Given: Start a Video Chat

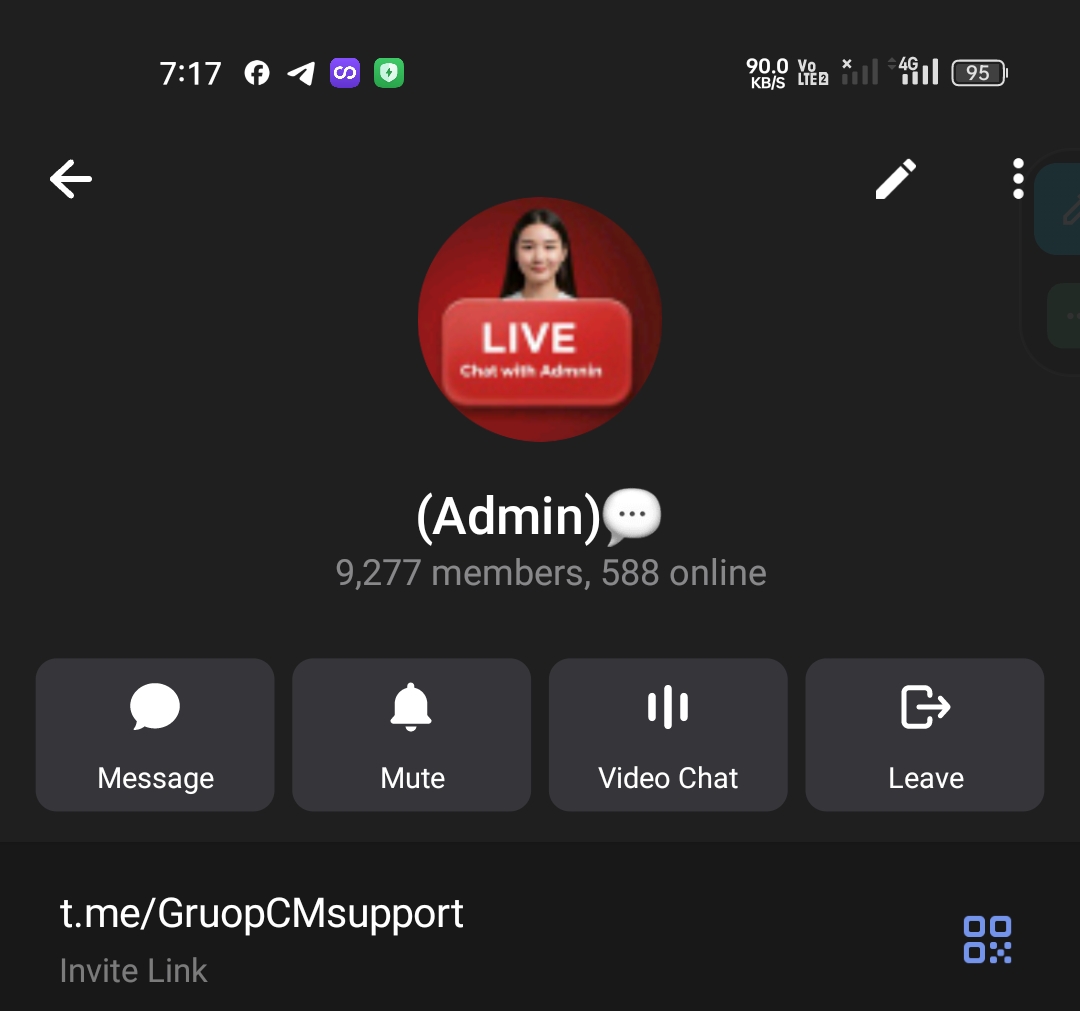Looking at the screenshot, I should [668, 734].
